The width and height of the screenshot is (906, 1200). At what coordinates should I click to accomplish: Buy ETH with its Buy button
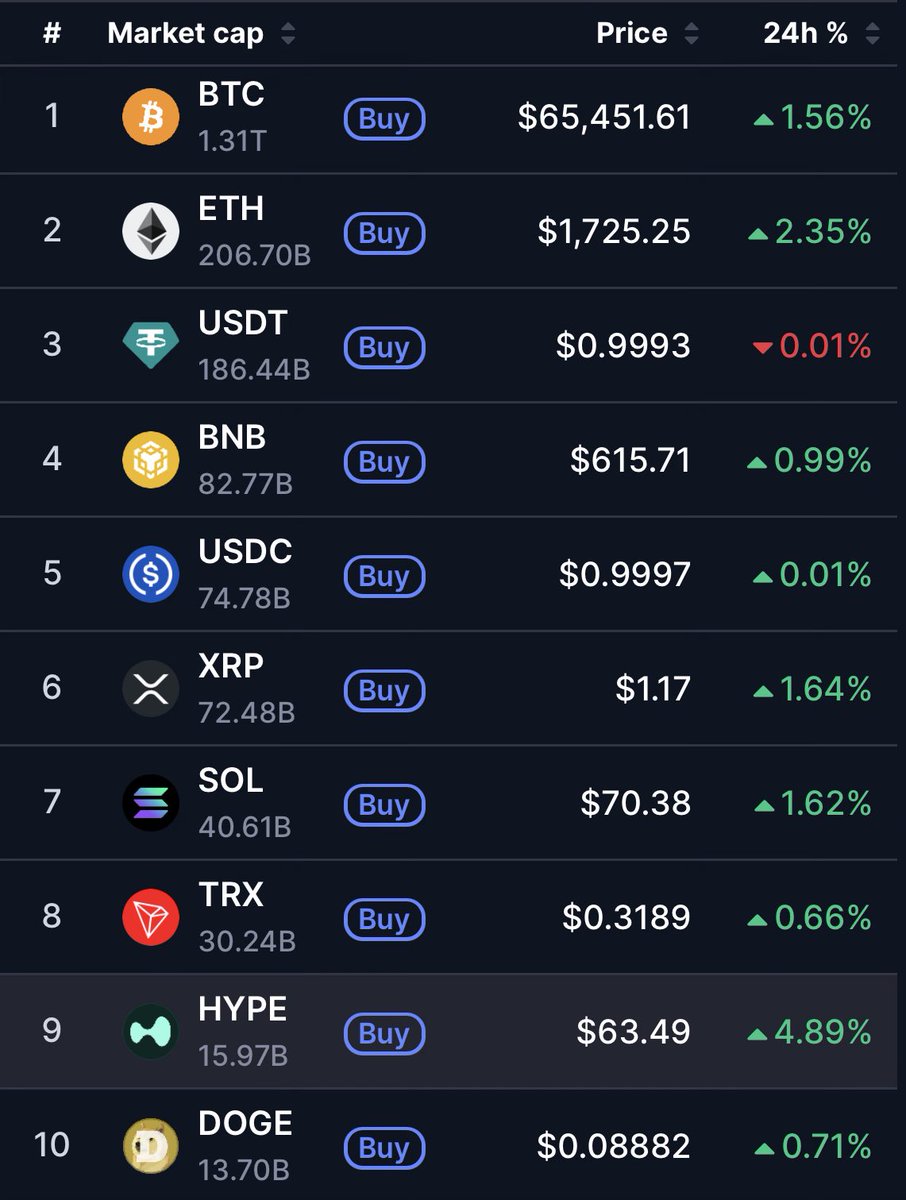coord(384,233)
